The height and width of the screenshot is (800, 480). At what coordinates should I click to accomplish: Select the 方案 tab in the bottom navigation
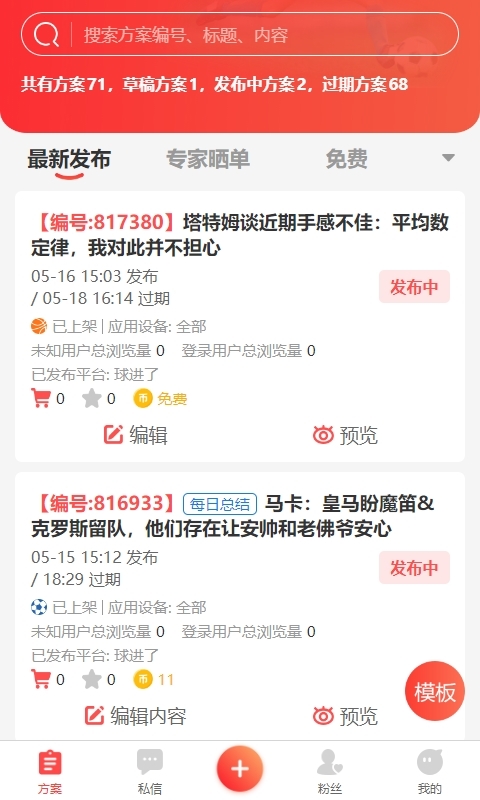click(x=50, y=771)
